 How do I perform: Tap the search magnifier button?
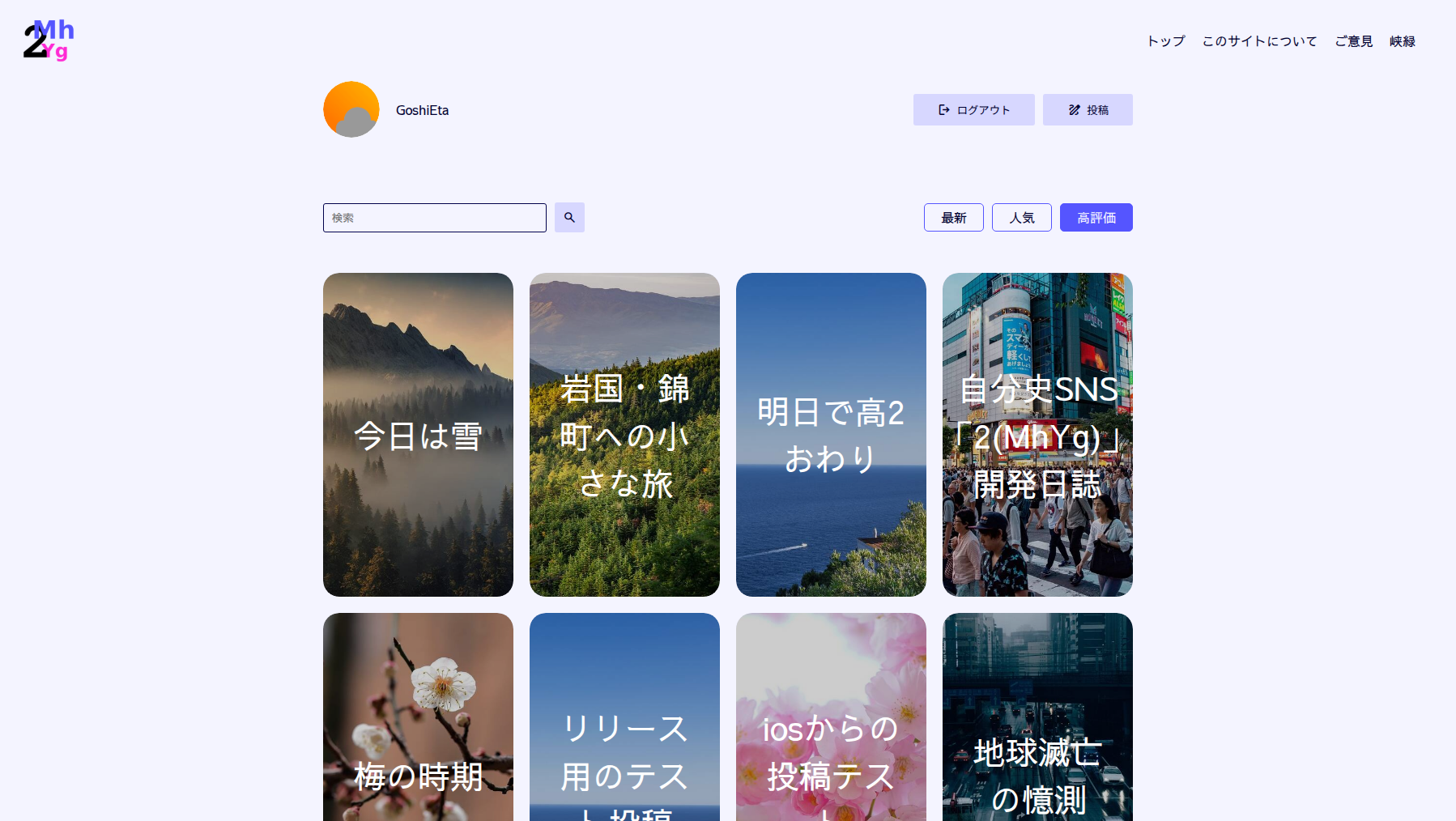569,218
